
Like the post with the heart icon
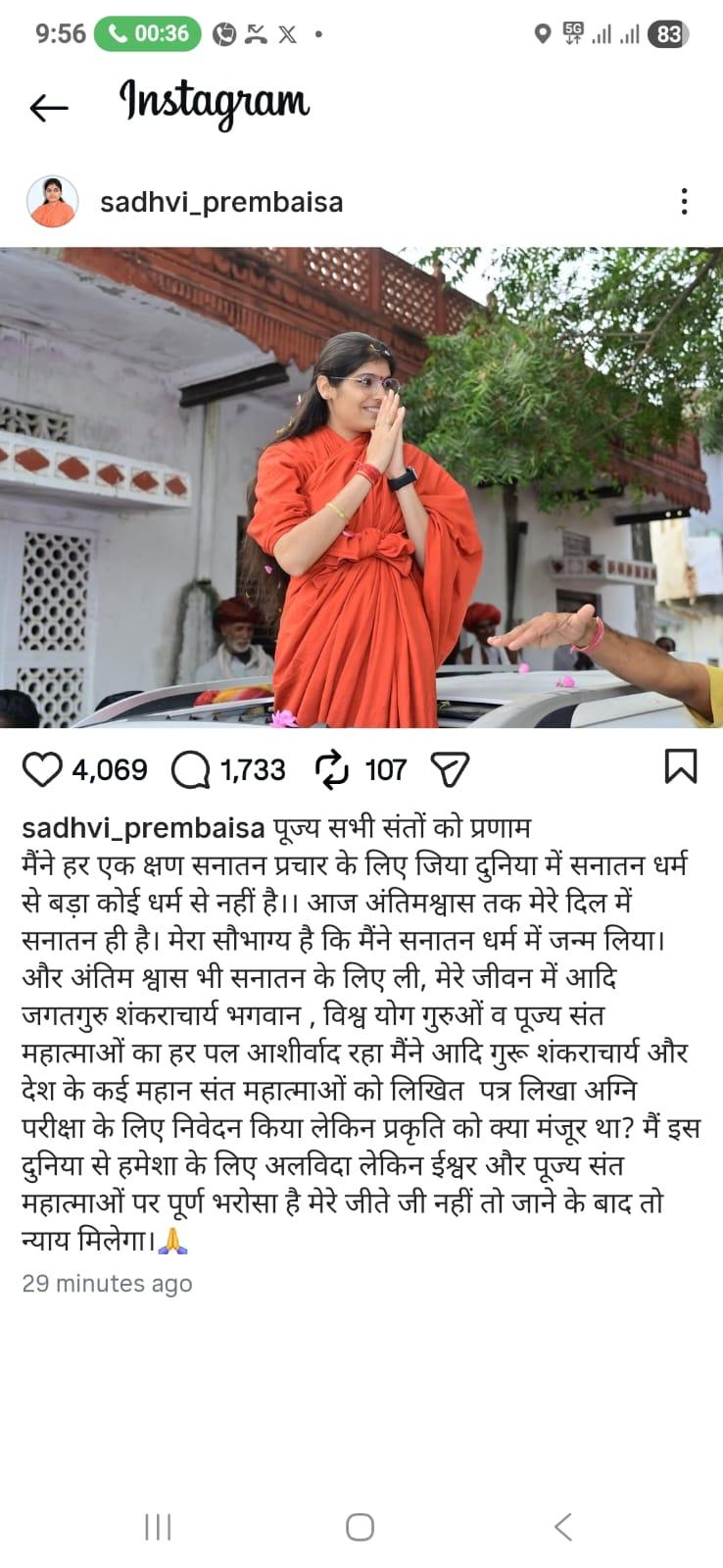pyautogui.click(x=42, y=769)
